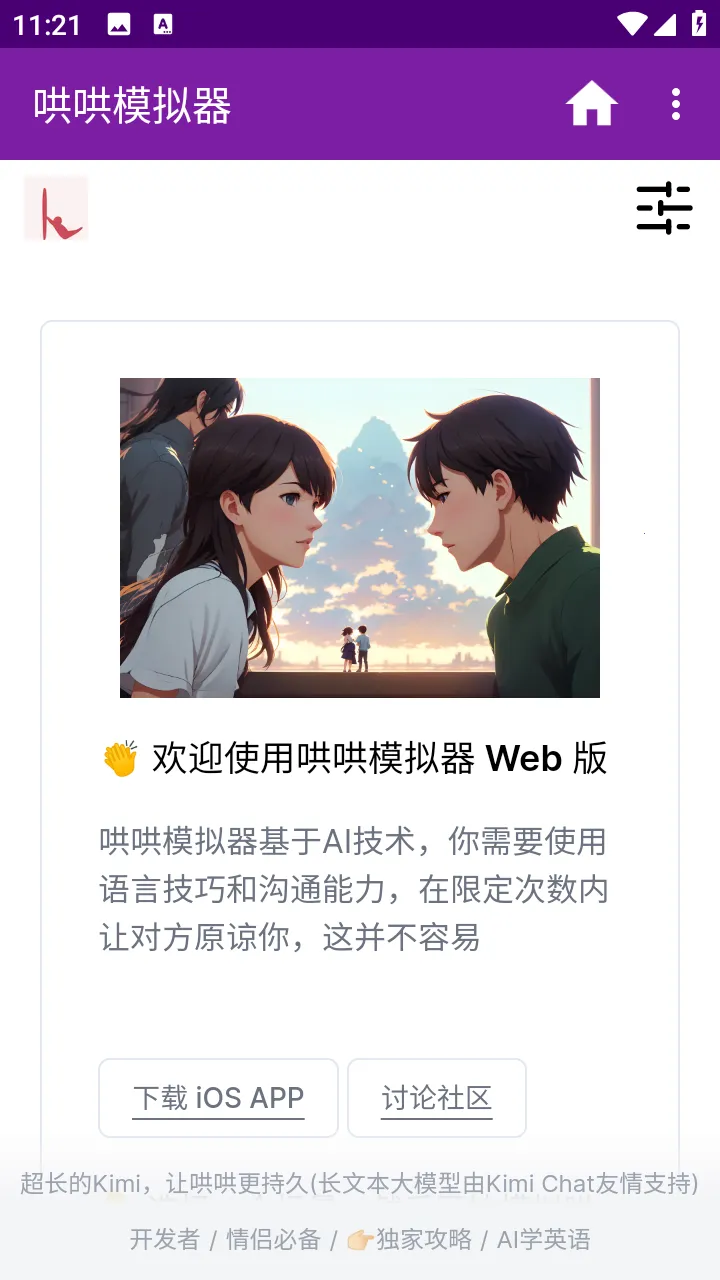The width and height of the screenshot is (720, 1280).
Task: Tap the Kimi logo icon
Action: coord(56,209)
